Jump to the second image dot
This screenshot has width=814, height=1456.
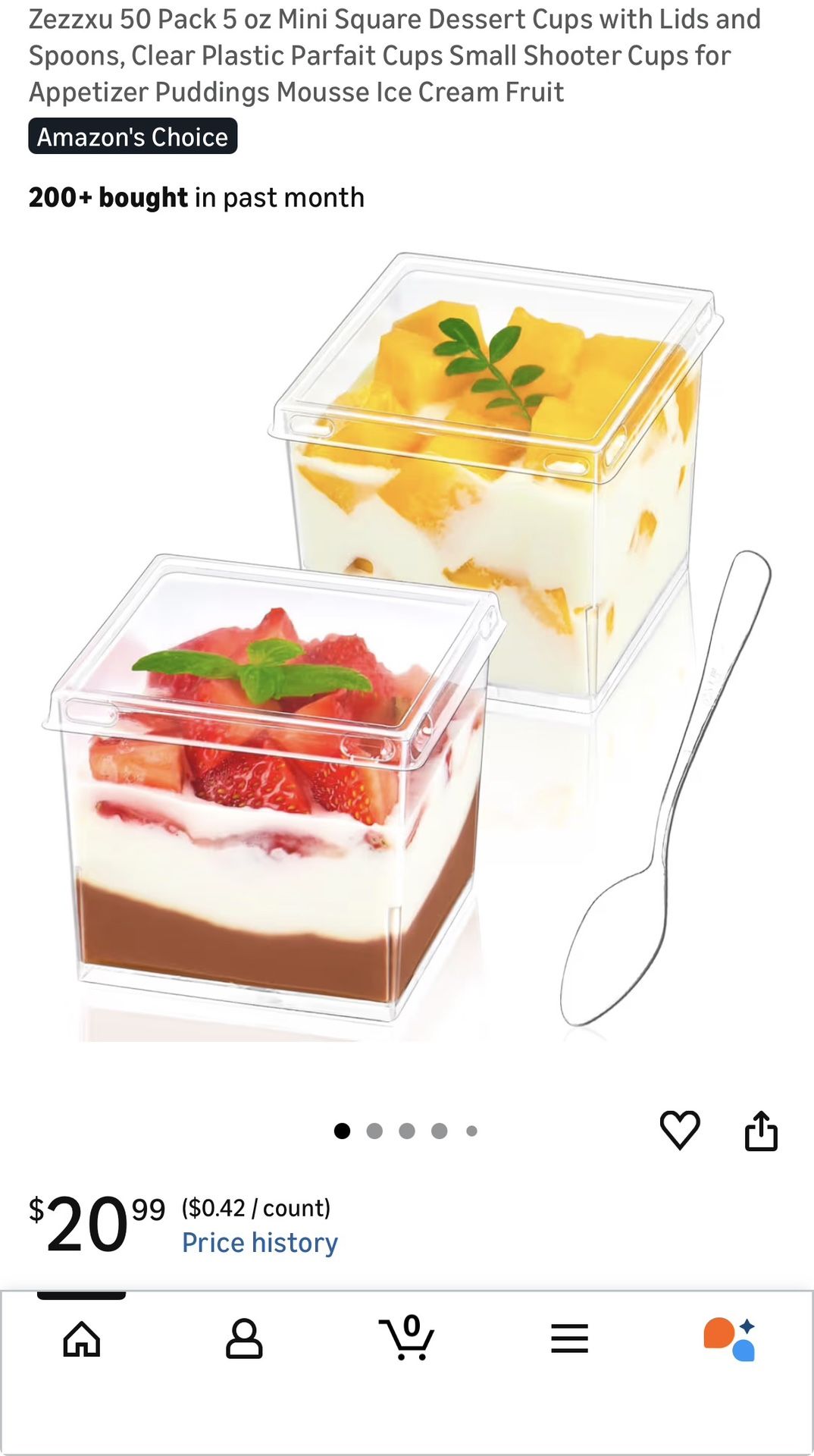(x=374, y=1131)
